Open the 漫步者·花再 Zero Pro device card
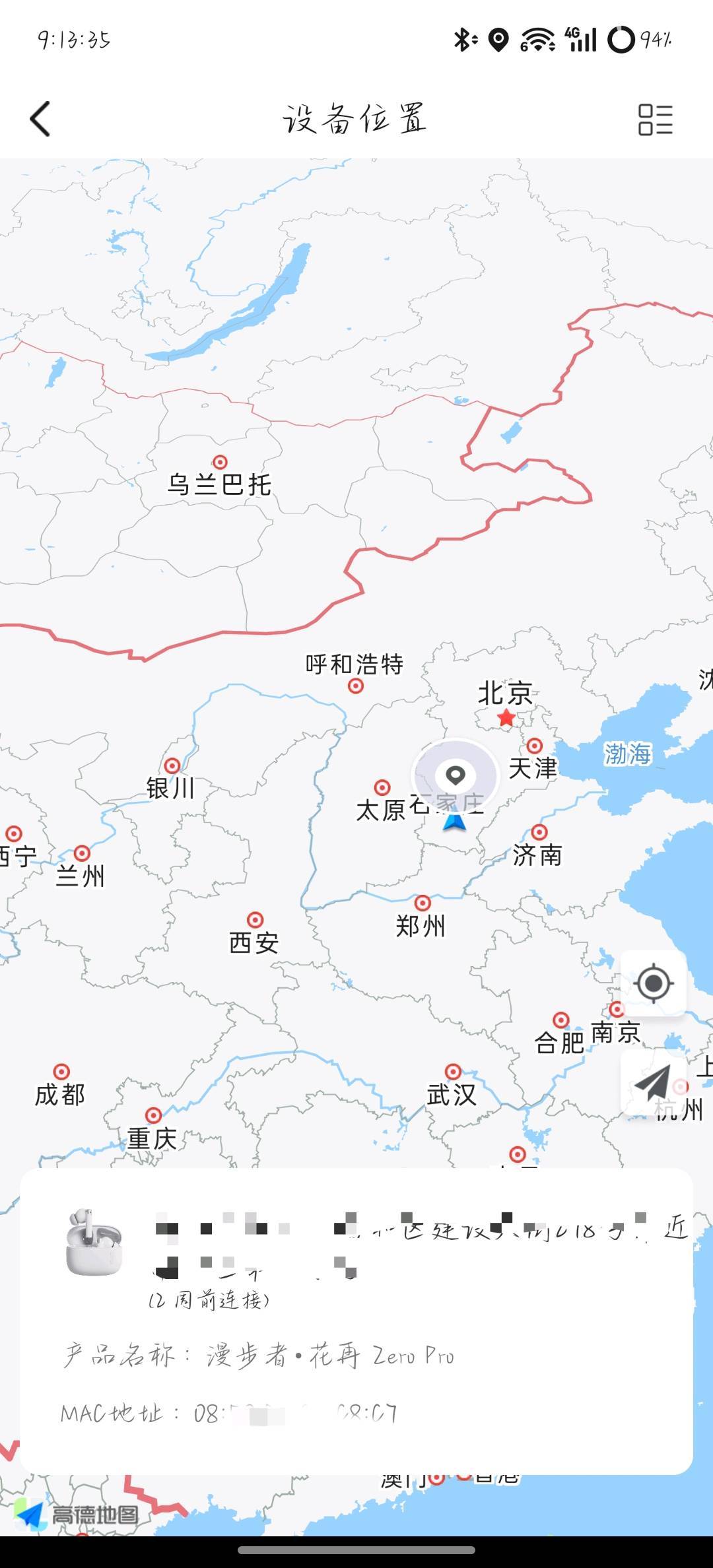 (x=356, y=1320)
